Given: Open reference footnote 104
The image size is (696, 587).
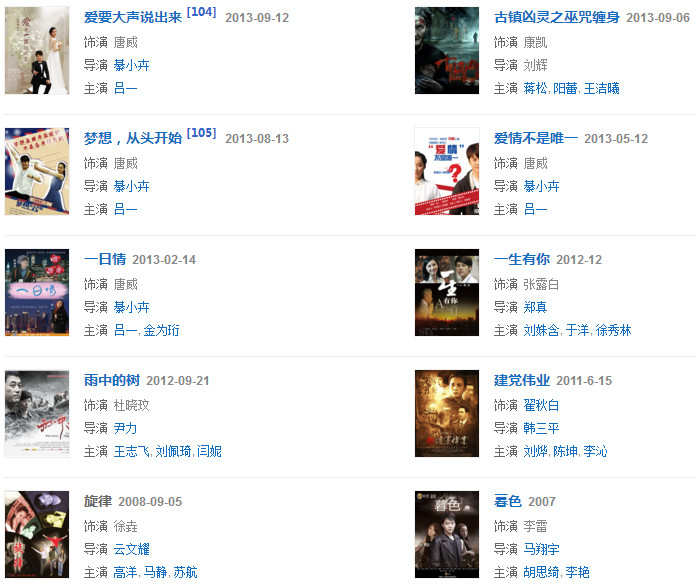Looking at the screenshot, I should click(201, 12).
